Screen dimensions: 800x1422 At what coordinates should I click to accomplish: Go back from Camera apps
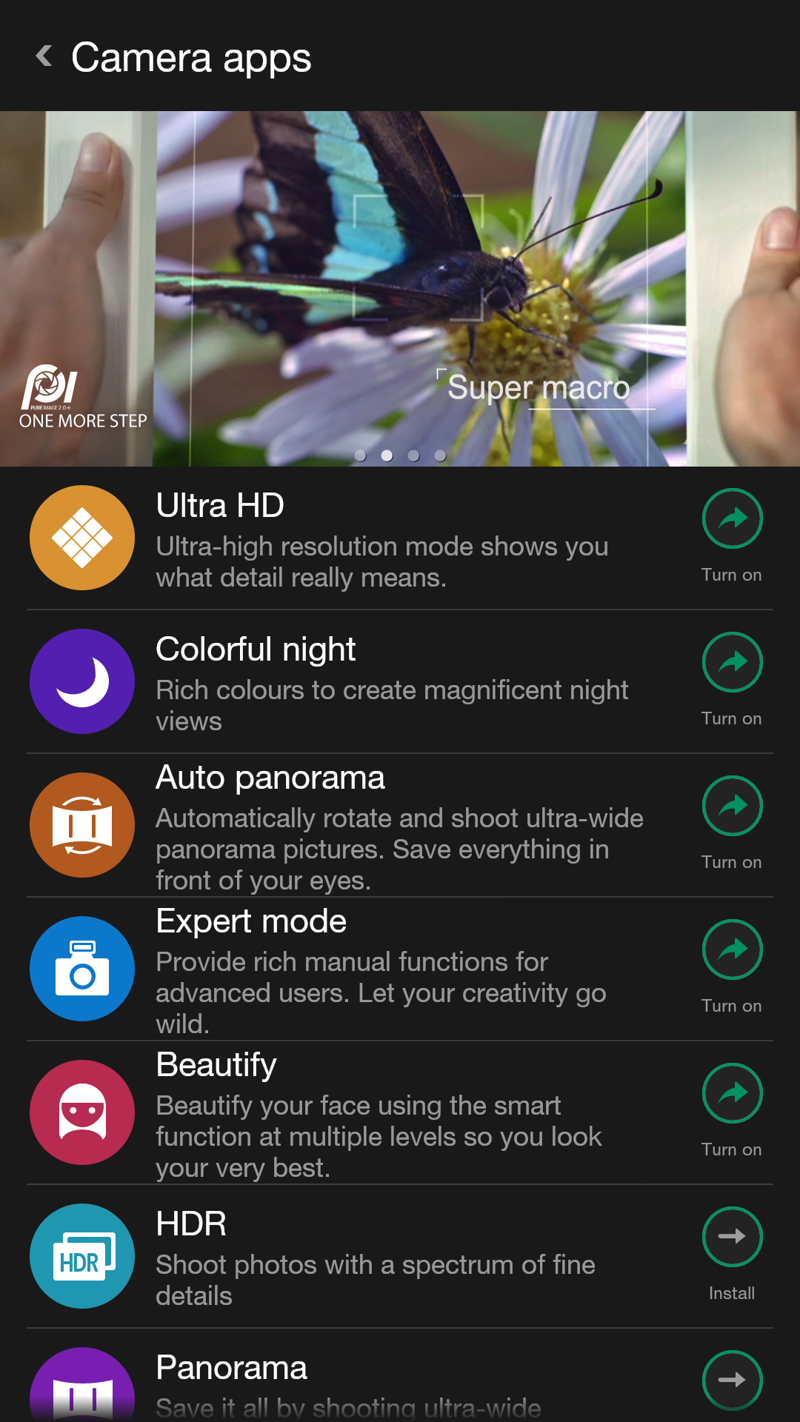[44, 56]
